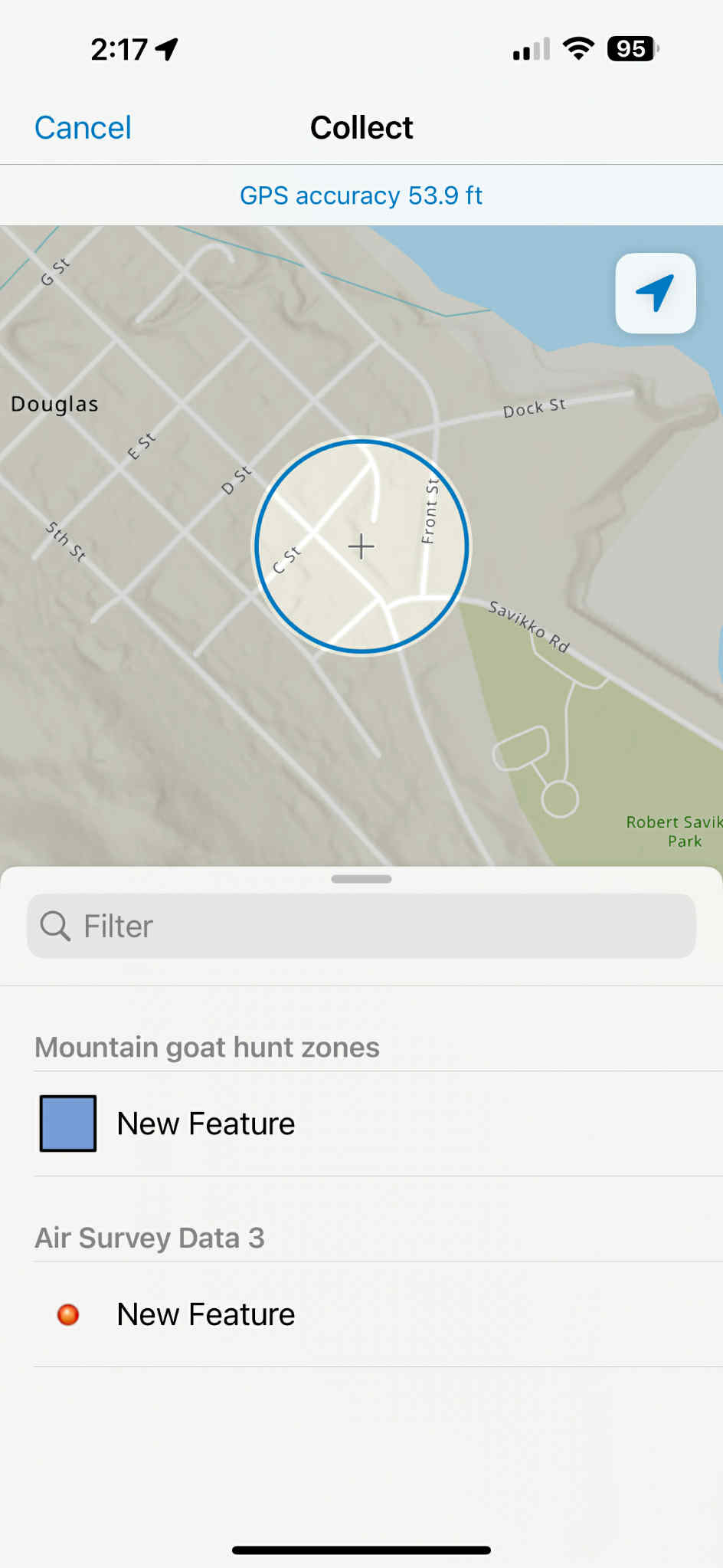Tap the Douglas label on the map
723x1568 pixels.
pyautogui.click(x=54, y=404)
